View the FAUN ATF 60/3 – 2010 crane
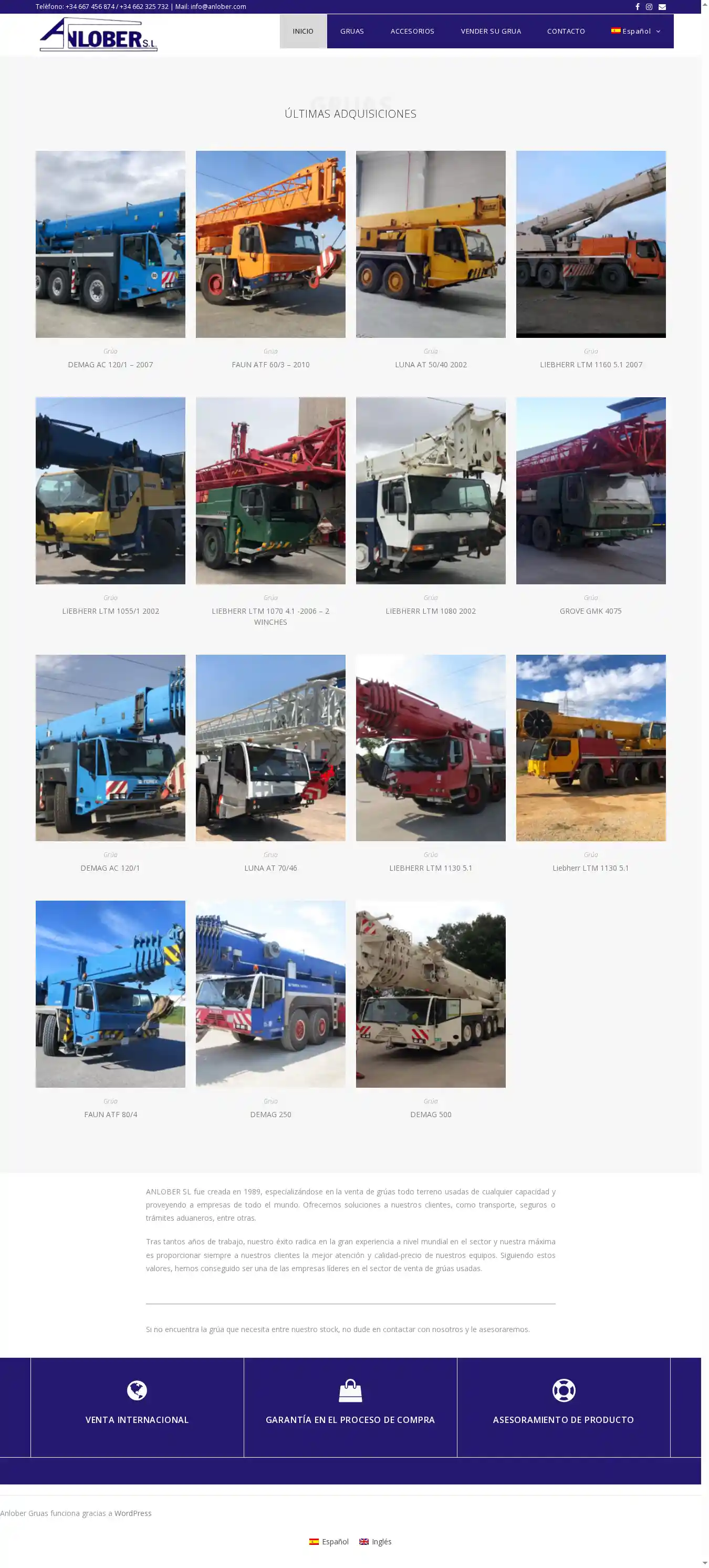The image size is (709, 1568). click(270, 365)
